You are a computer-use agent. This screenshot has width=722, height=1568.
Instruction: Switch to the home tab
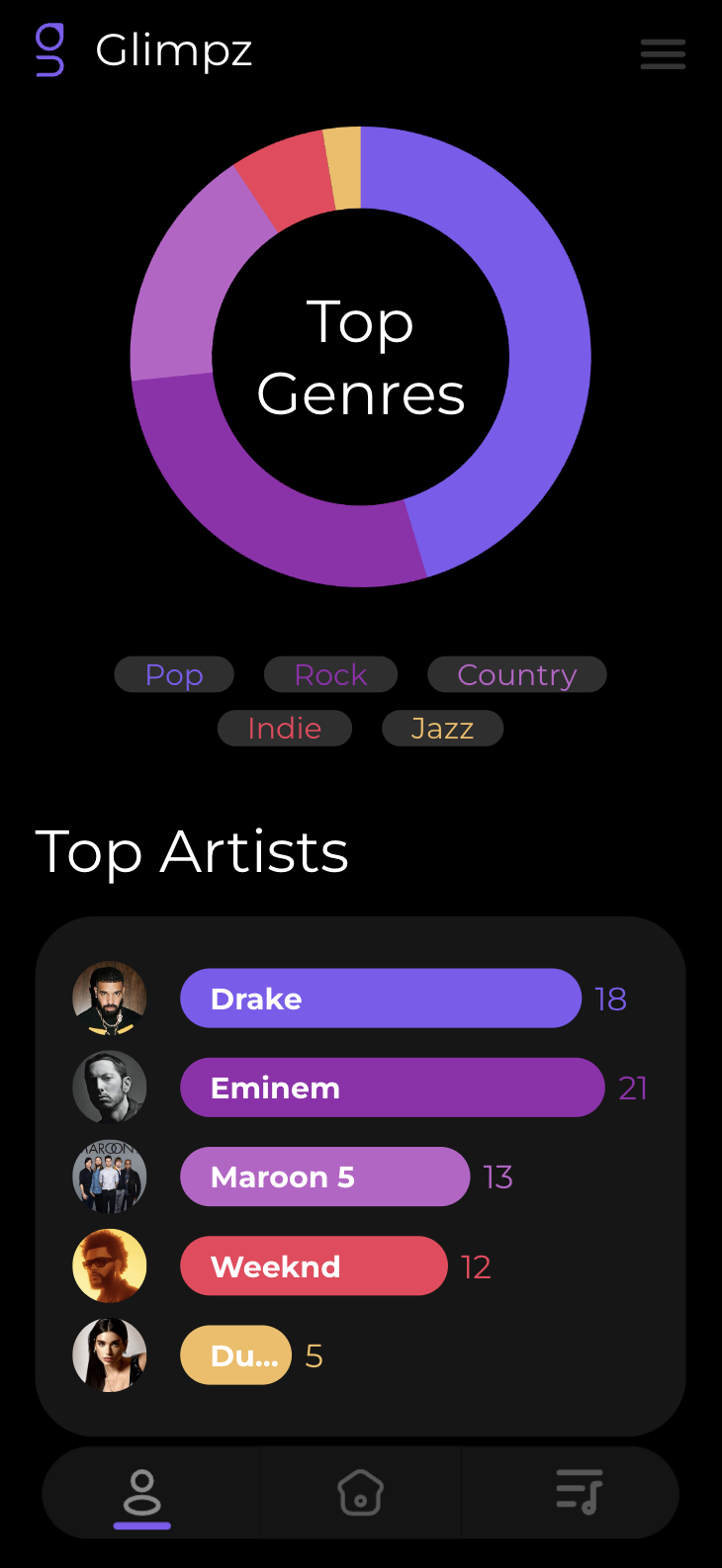pos(360,1492)
